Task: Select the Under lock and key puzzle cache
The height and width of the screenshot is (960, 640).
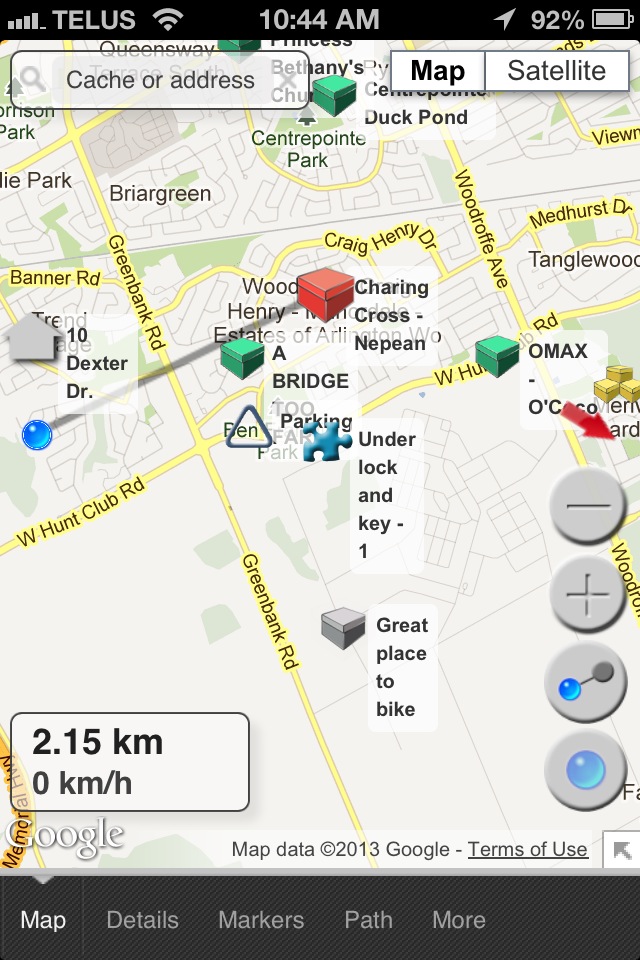Action: coord(327,440)
